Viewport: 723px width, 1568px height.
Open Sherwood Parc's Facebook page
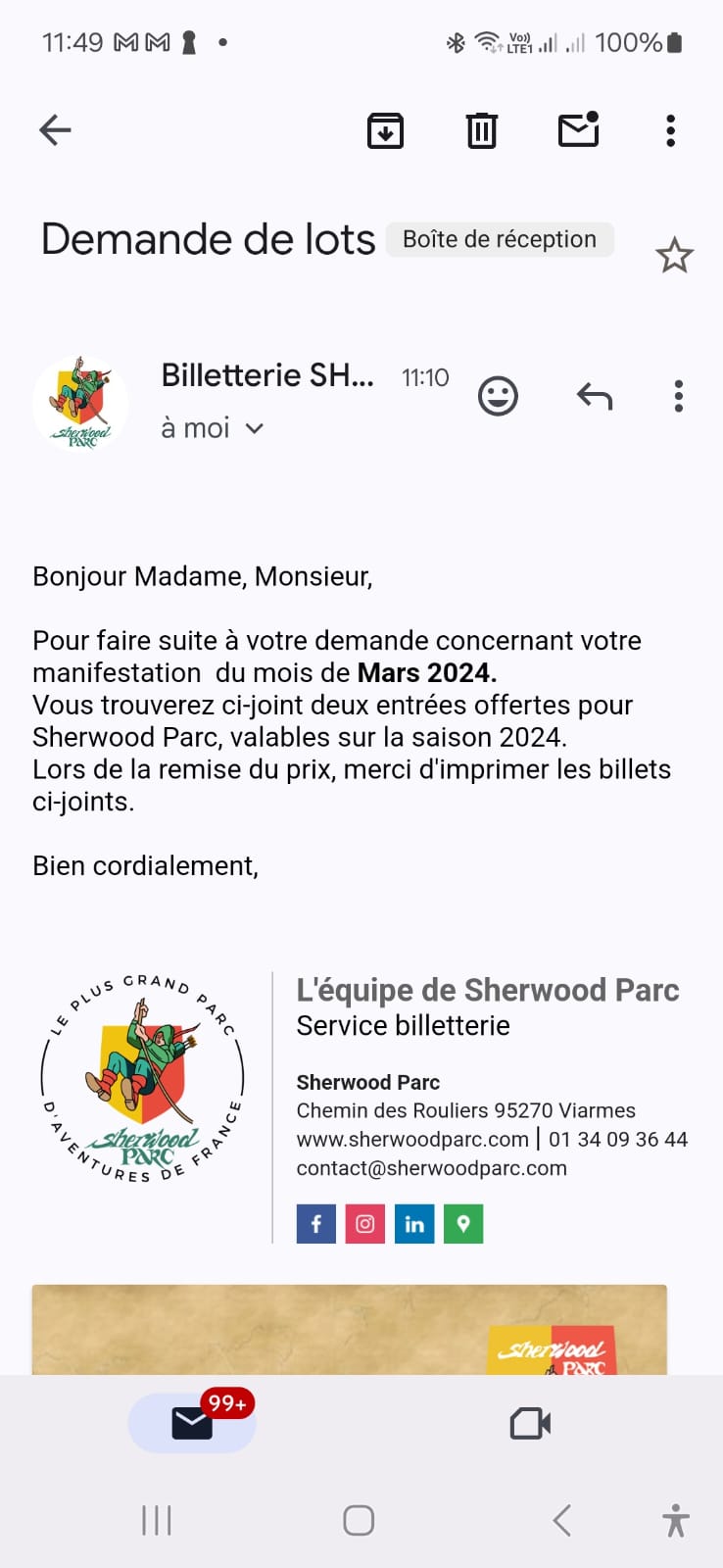pyautogui.click(x=316, y=1224)
